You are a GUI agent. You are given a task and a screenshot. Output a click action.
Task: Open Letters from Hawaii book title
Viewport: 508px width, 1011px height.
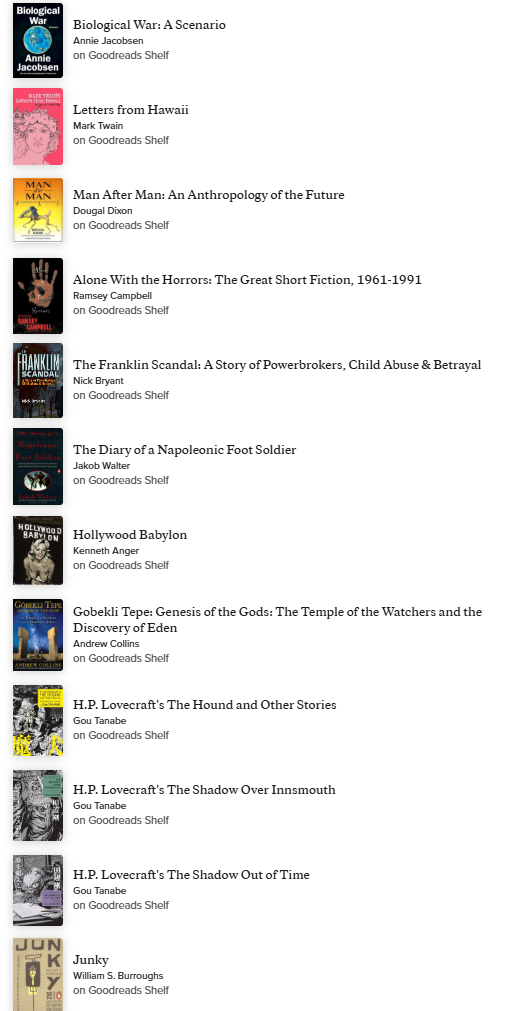(130, 110)
